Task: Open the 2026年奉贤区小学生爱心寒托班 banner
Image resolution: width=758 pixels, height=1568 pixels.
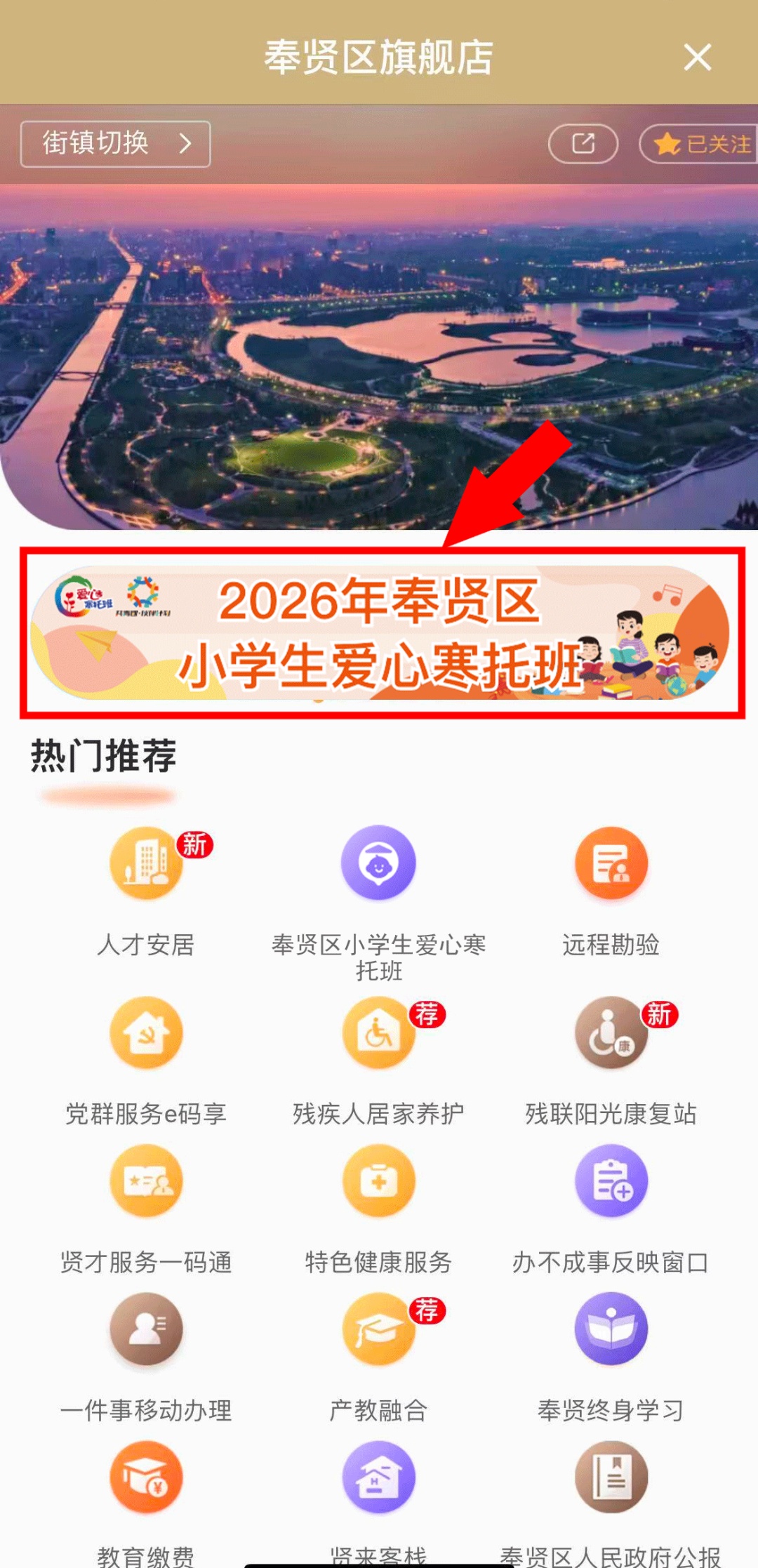Action: 379,632
